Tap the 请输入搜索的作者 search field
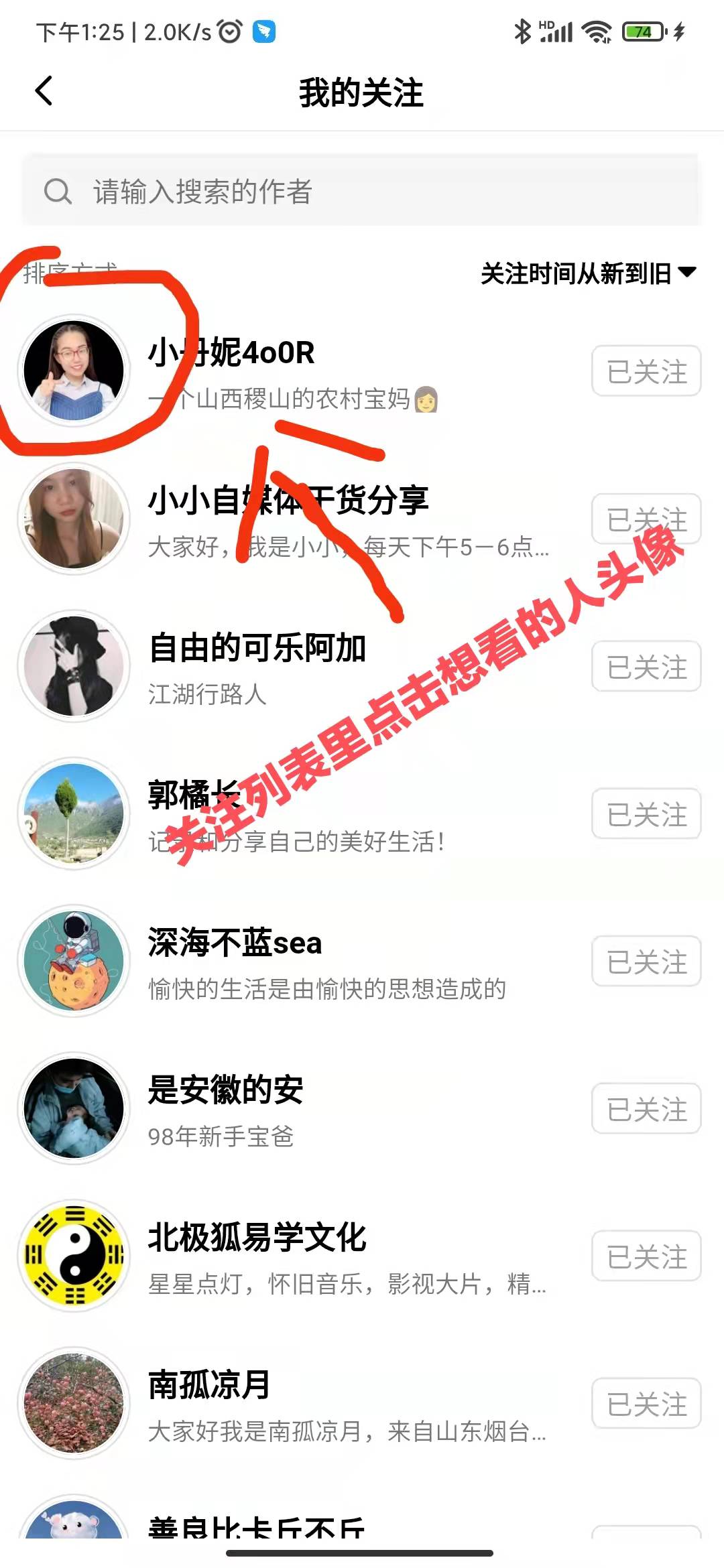 [x=362, y=193]
